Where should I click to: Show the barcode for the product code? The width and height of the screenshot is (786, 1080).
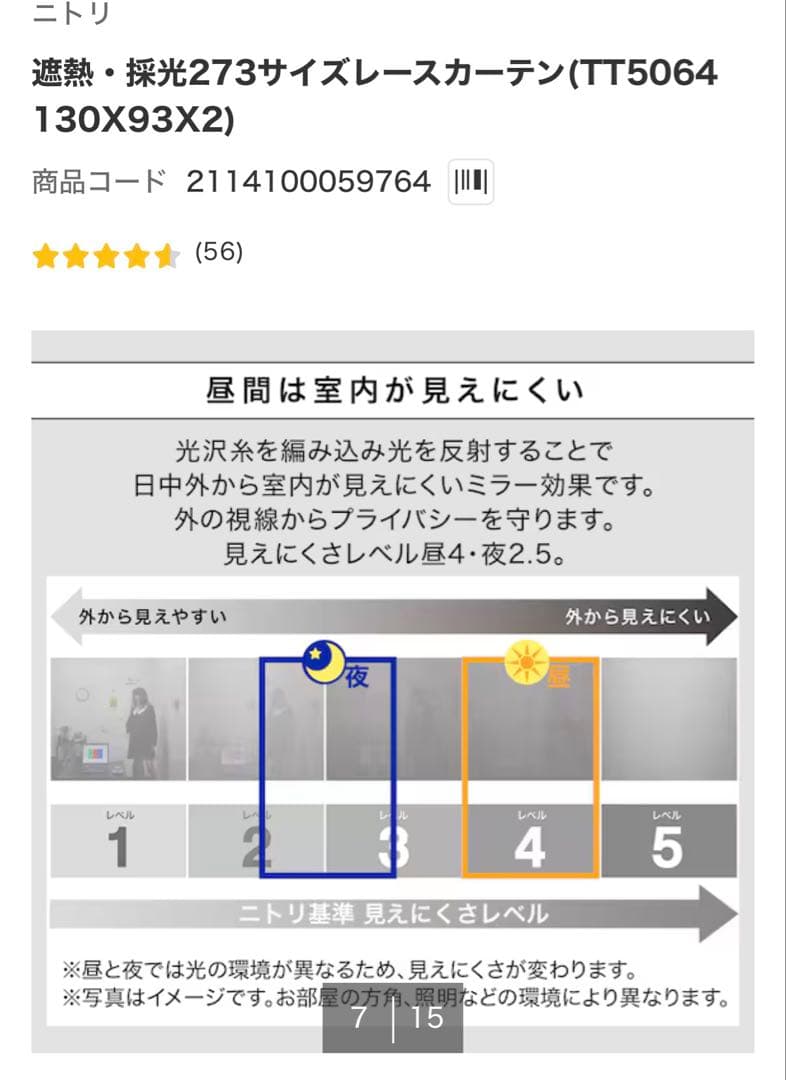tap(470, 182)
